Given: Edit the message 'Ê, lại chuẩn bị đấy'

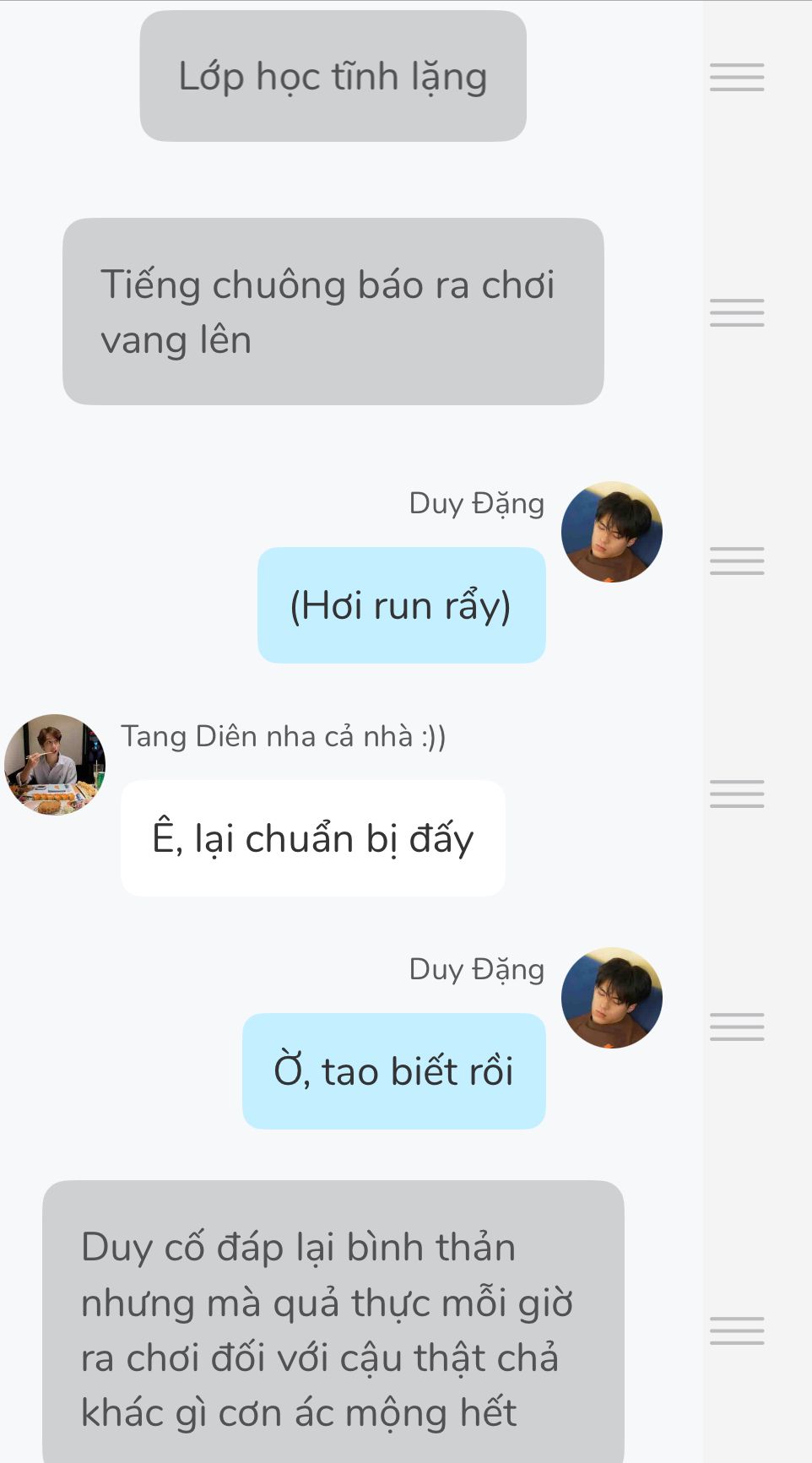Looking at the screenshot, I should pyautogui.click(x=312, y=838).
